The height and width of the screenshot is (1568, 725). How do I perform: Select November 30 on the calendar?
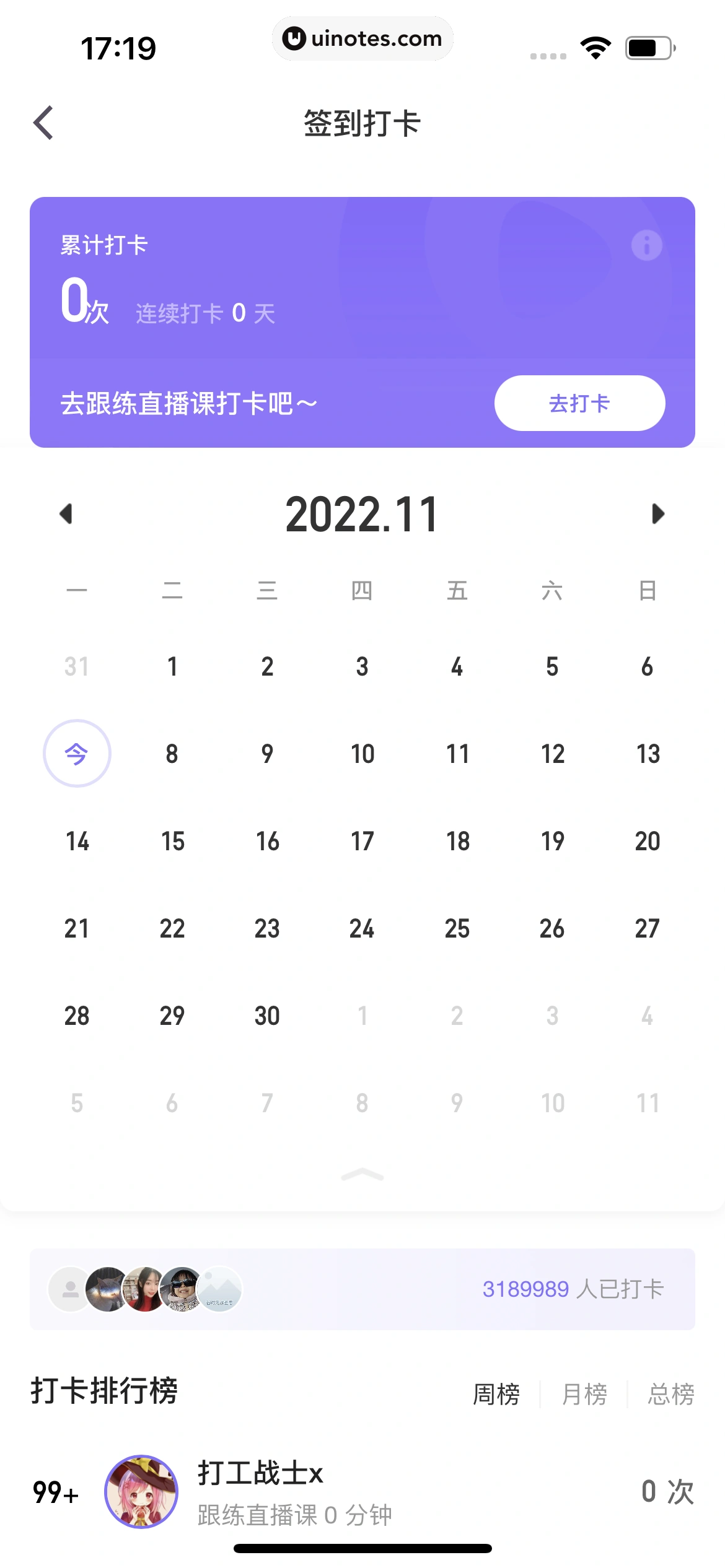pos(267,1015)
